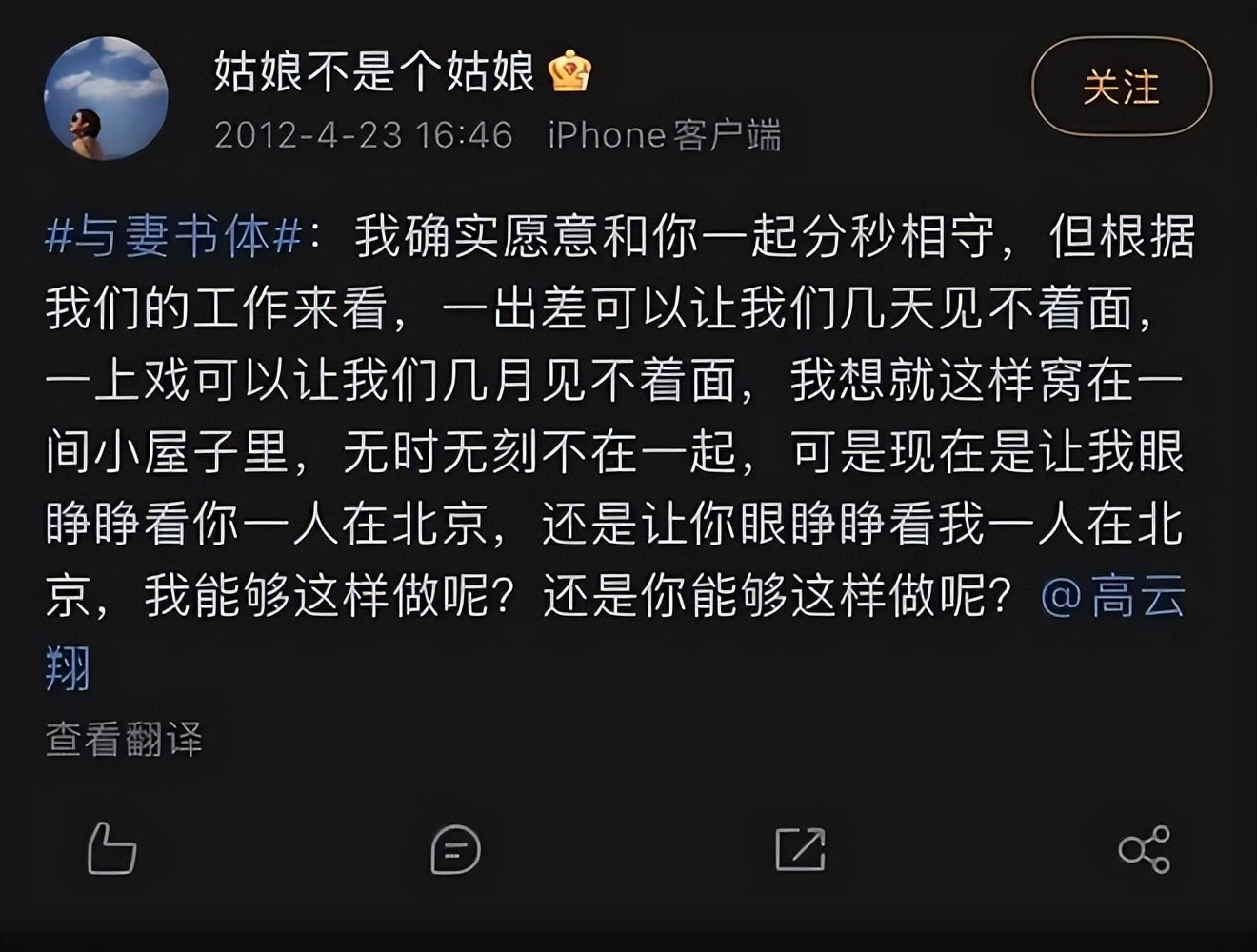The width and height of the screenshot is (1257, 952).
Task: Open the username 姑娘不是个姑娘
Action: [x=373, y=71]
